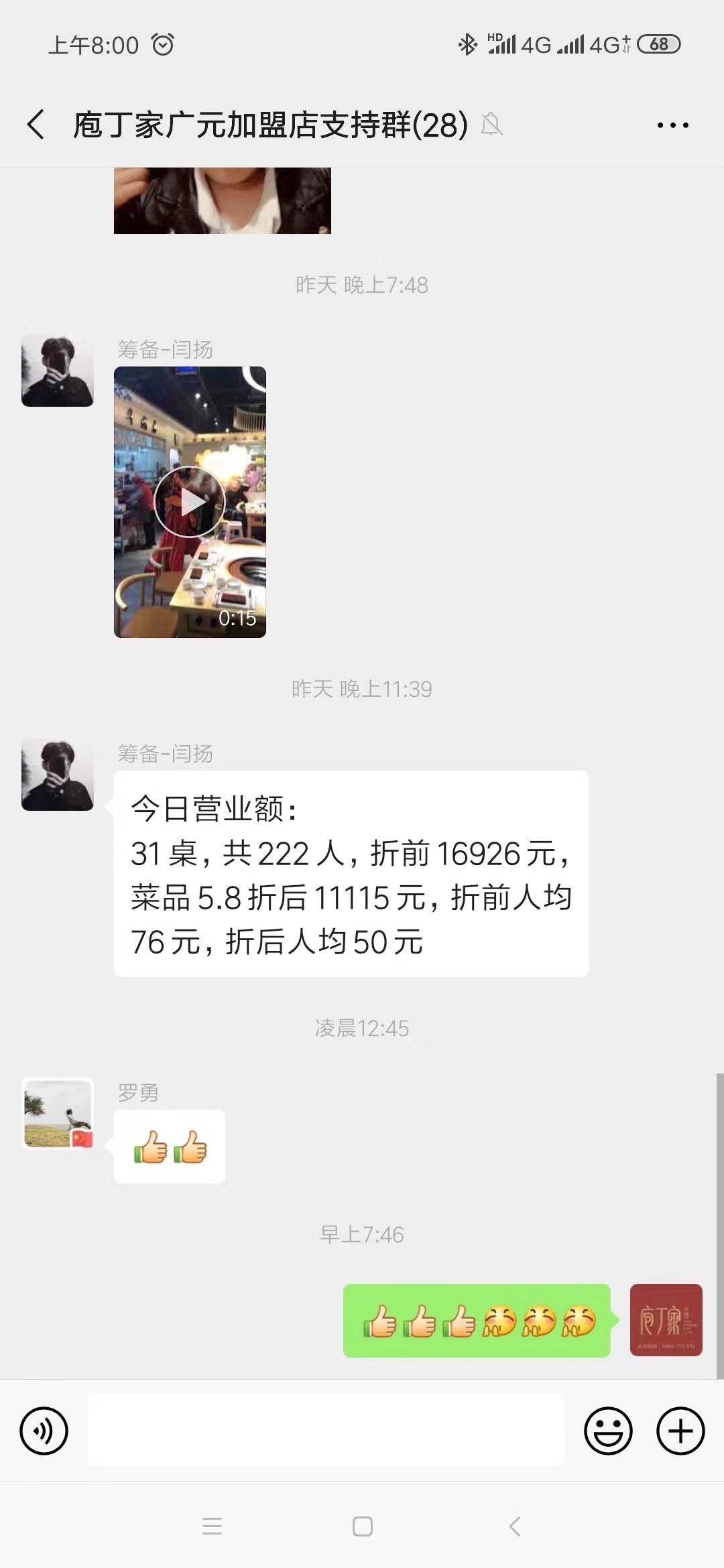Tap the system home button
Screen dimensions: 724x1568
tap(363, 1526)
